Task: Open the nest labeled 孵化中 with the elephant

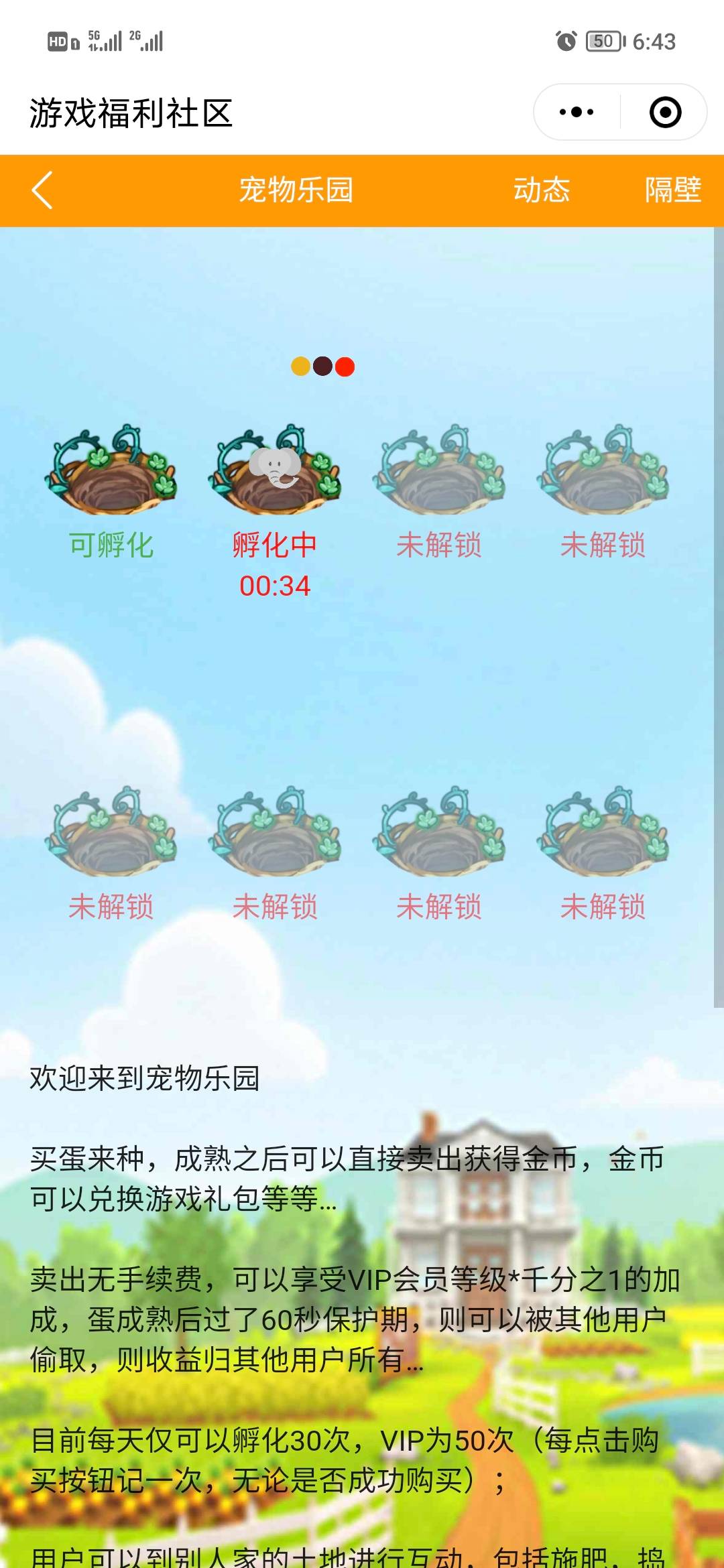Action: (x=275, y=471)
